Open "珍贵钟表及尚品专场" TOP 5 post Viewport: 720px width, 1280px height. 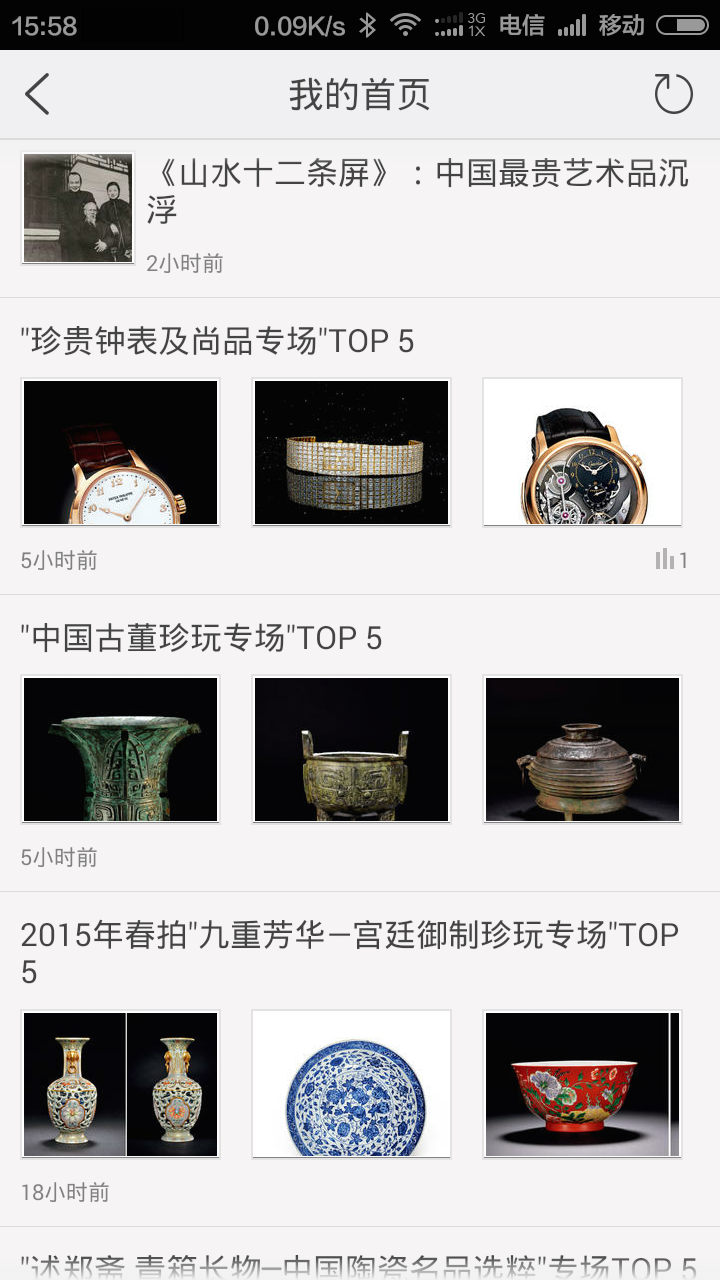217,341
